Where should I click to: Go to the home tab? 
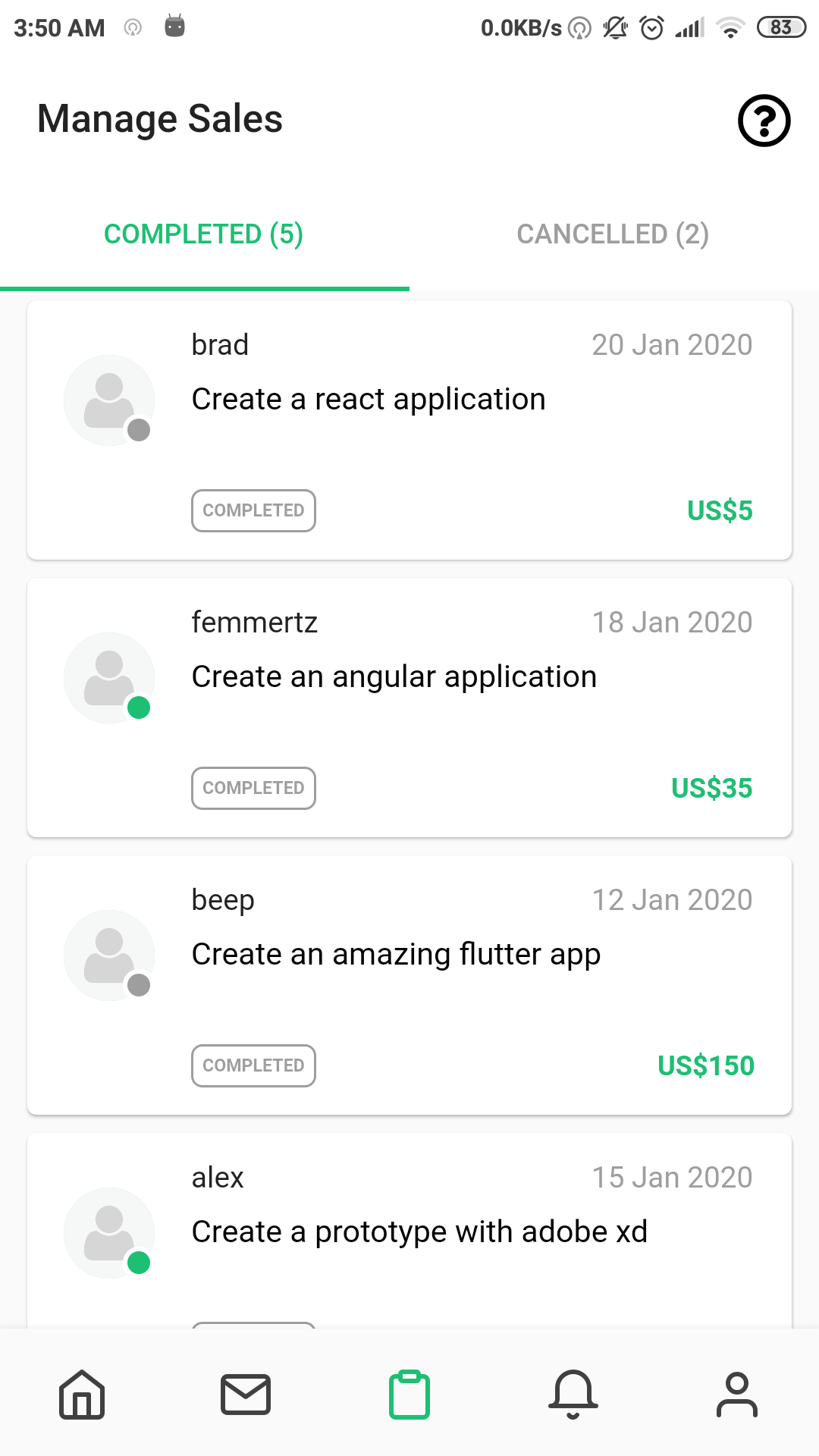(82, 1394)
